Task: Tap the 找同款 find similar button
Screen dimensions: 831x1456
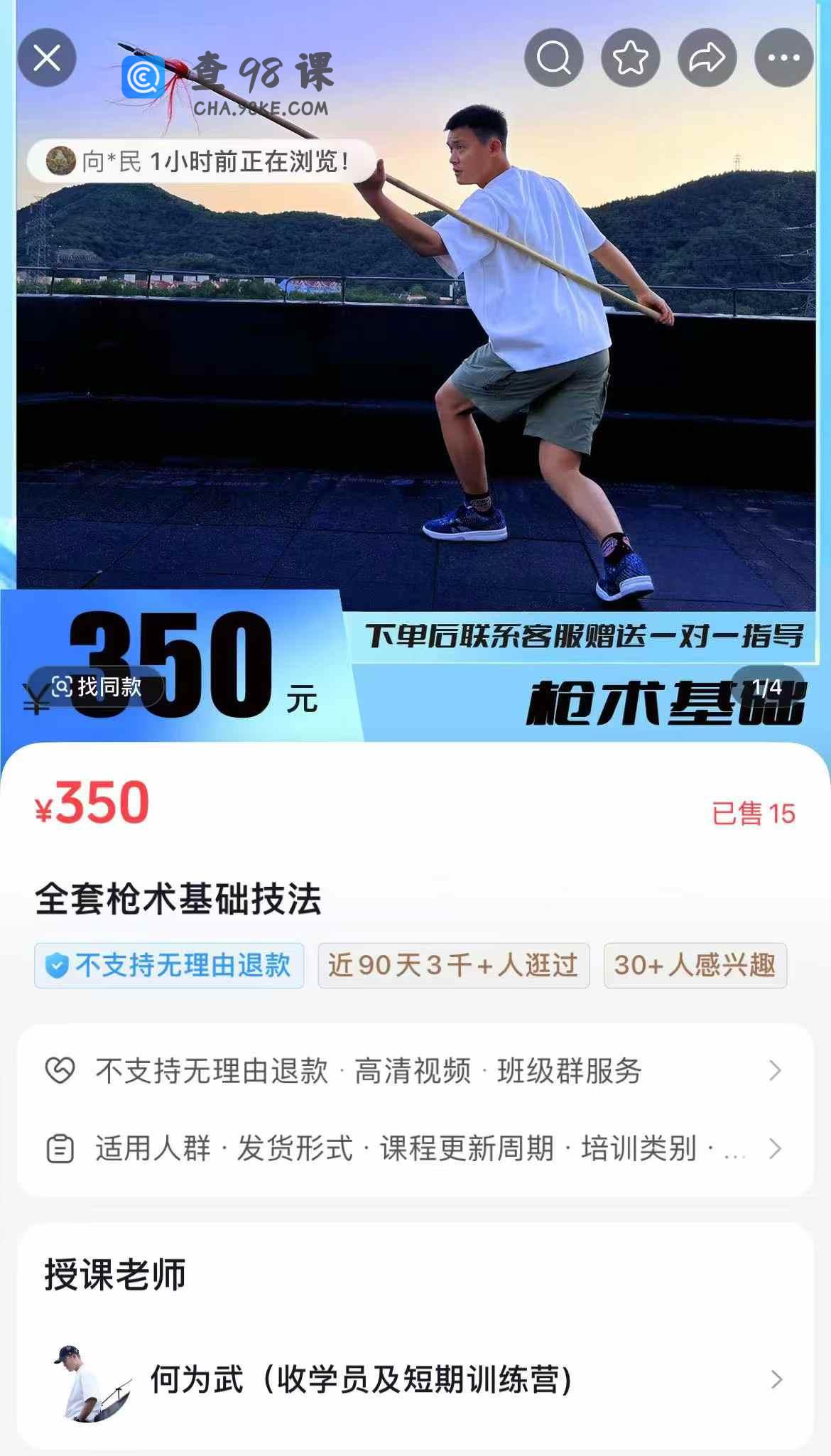Action: [x=97, y=687]
